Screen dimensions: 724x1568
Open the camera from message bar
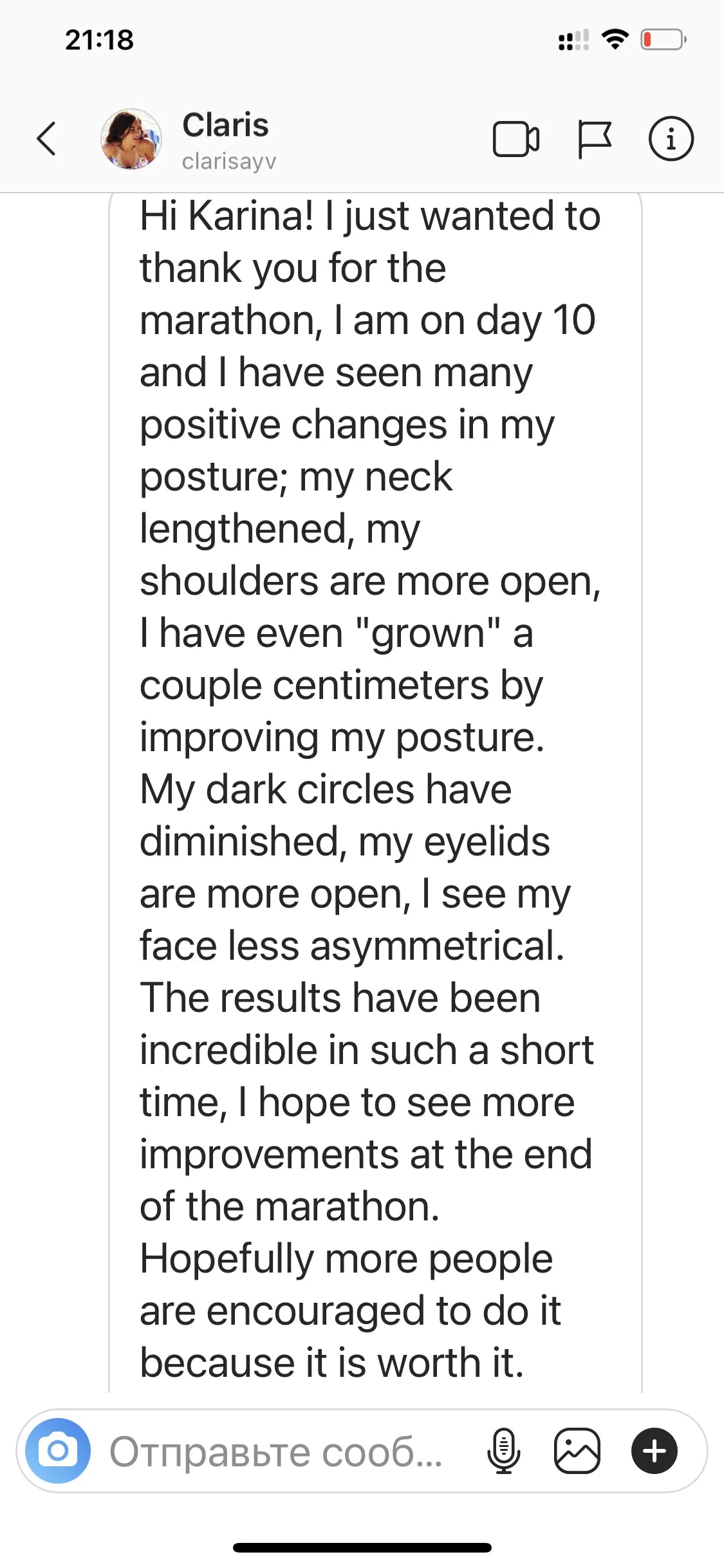pos(58,1451)
